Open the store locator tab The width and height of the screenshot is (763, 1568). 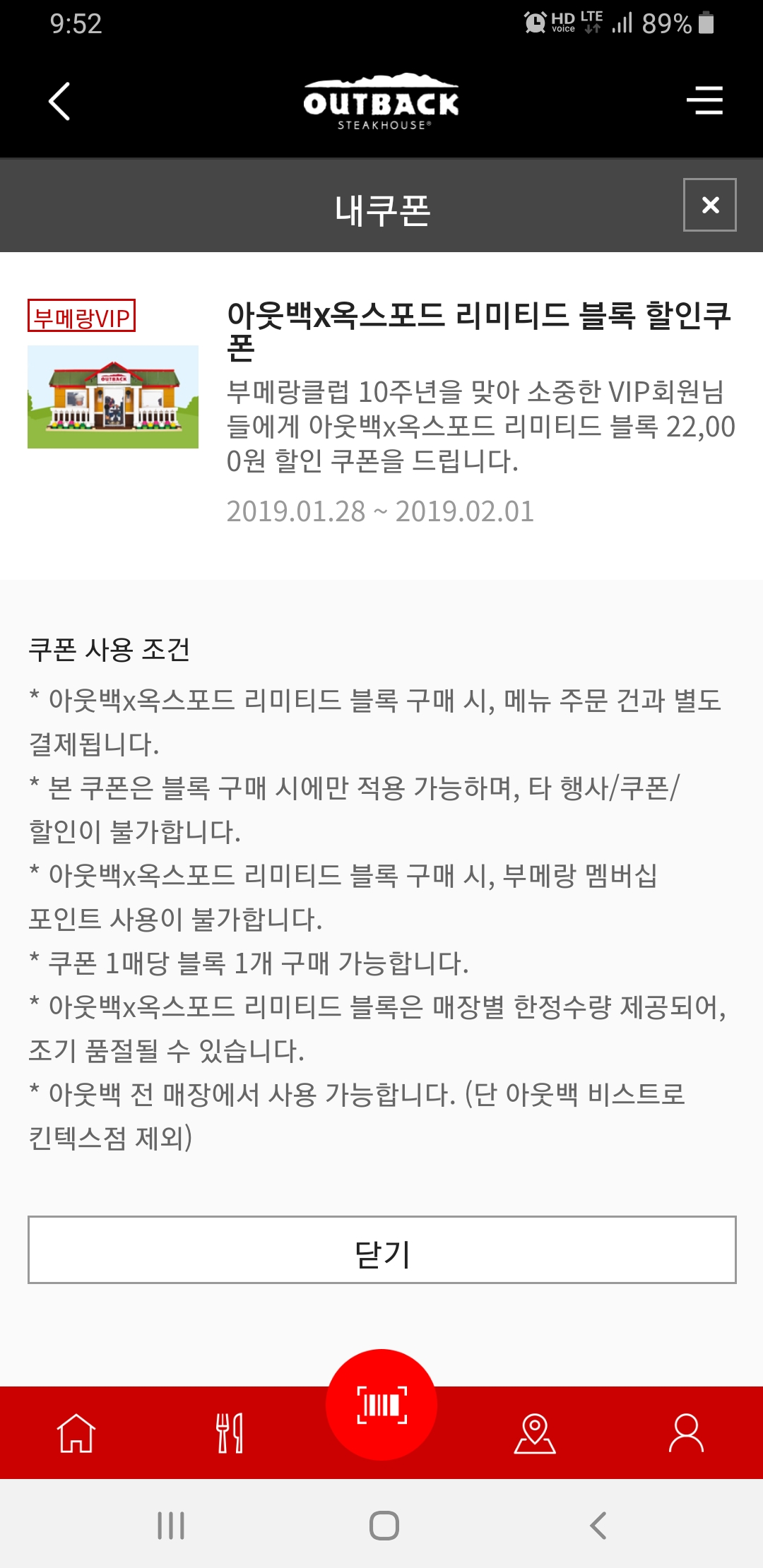pos(535,1433)
